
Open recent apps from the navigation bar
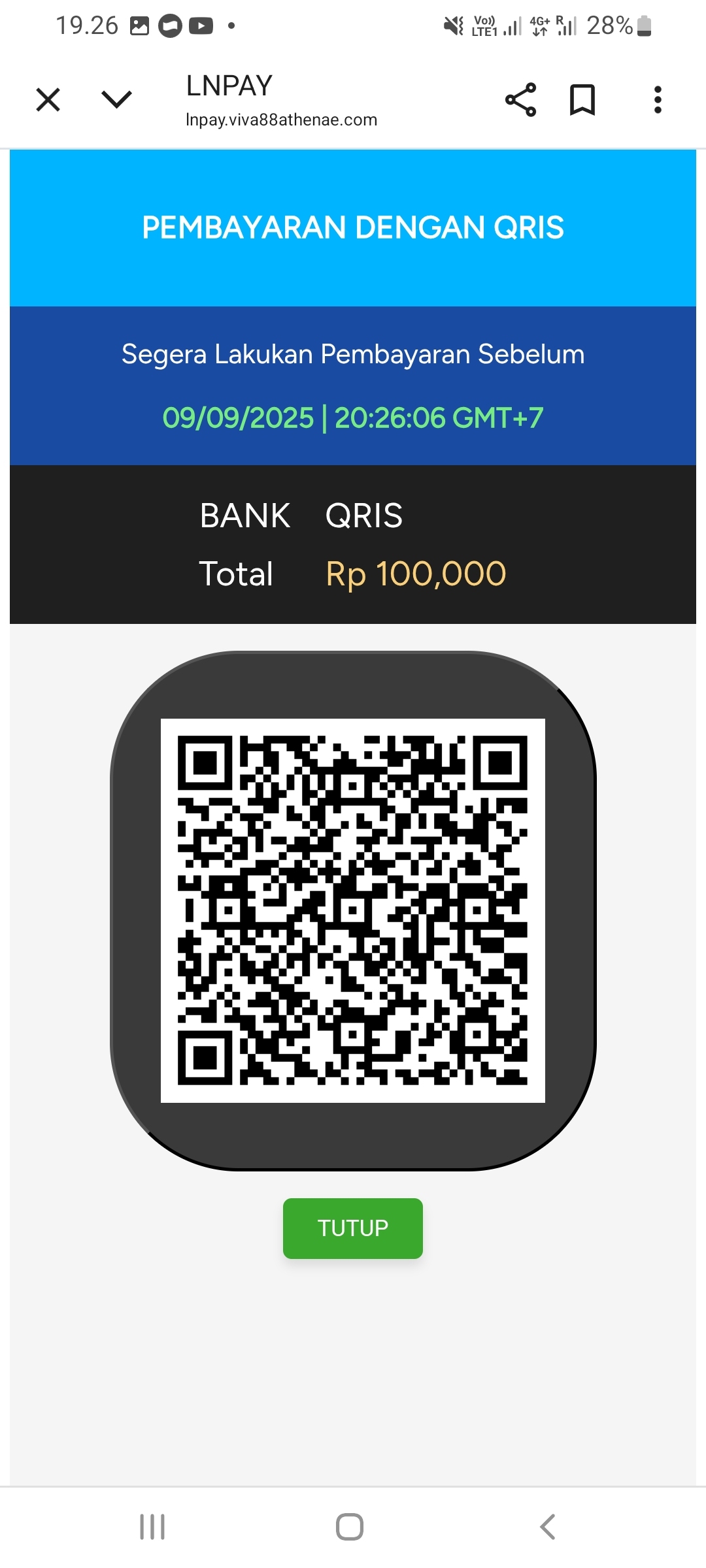coord(152,1527)
